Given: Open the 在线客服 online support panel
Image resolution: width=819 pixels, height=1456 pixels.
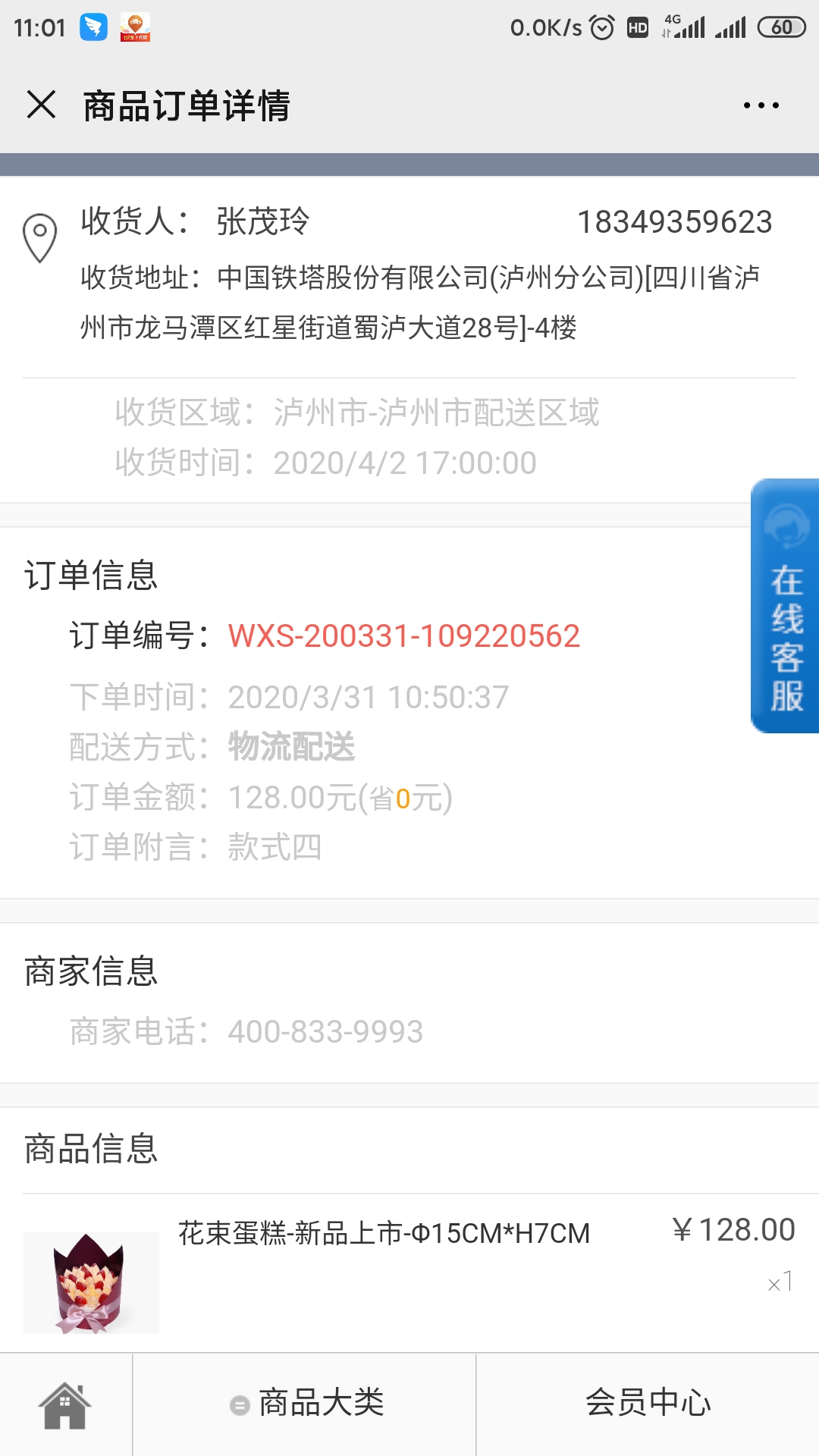Looking at the screenshot, I should point(785,606).
